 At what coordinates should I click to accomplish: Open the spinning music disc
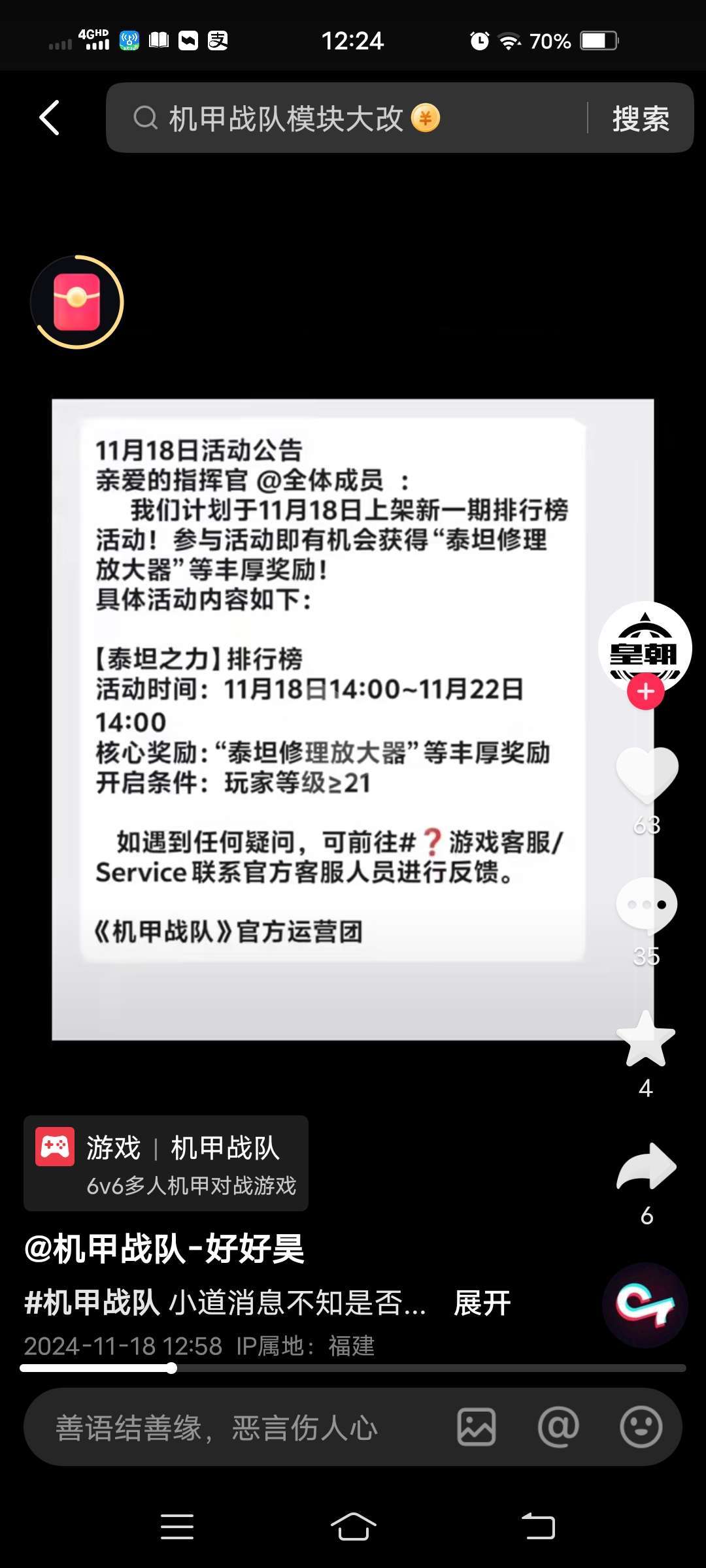[645, 1305]
